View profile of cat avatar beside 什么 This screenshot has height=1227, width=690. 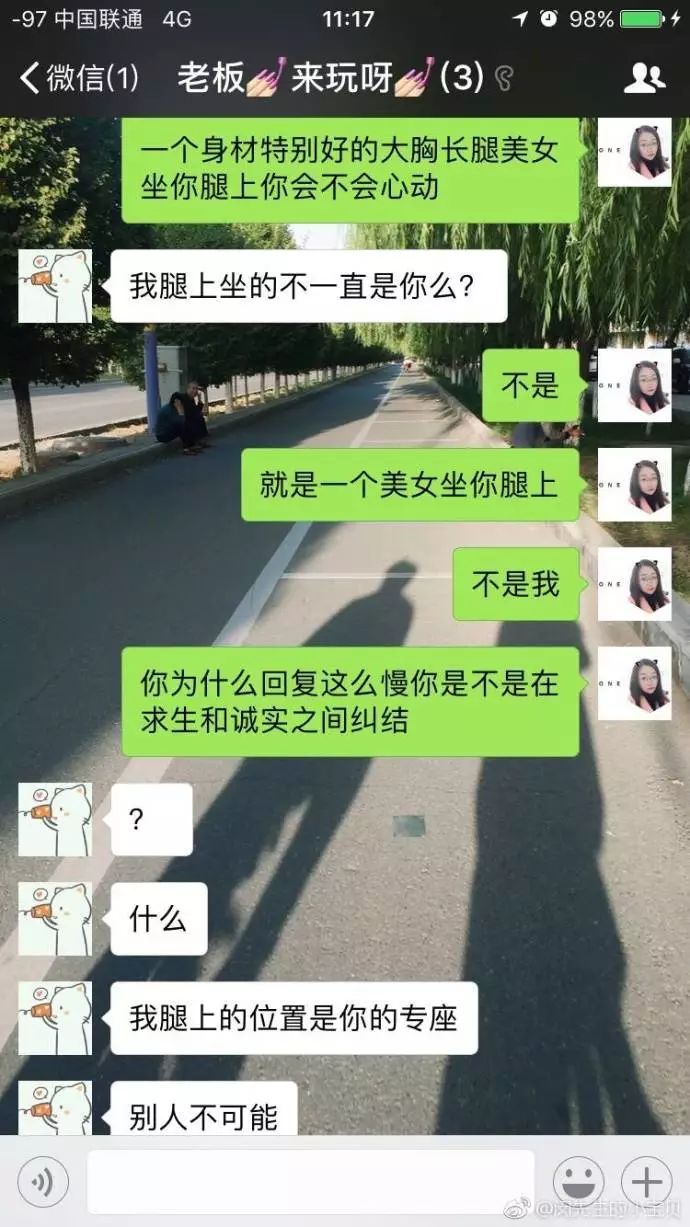55,919
